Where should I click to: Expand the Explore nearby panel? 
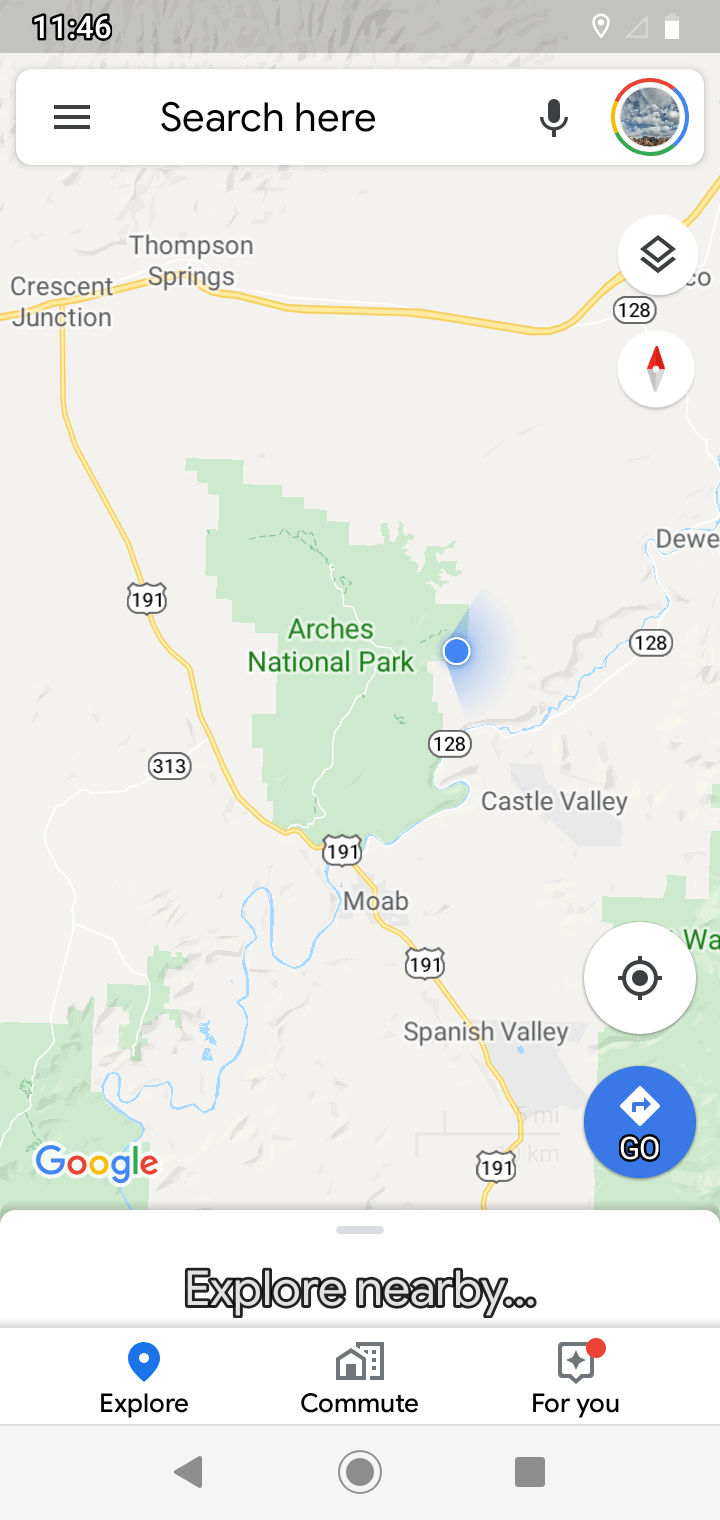pos(360,1287)
